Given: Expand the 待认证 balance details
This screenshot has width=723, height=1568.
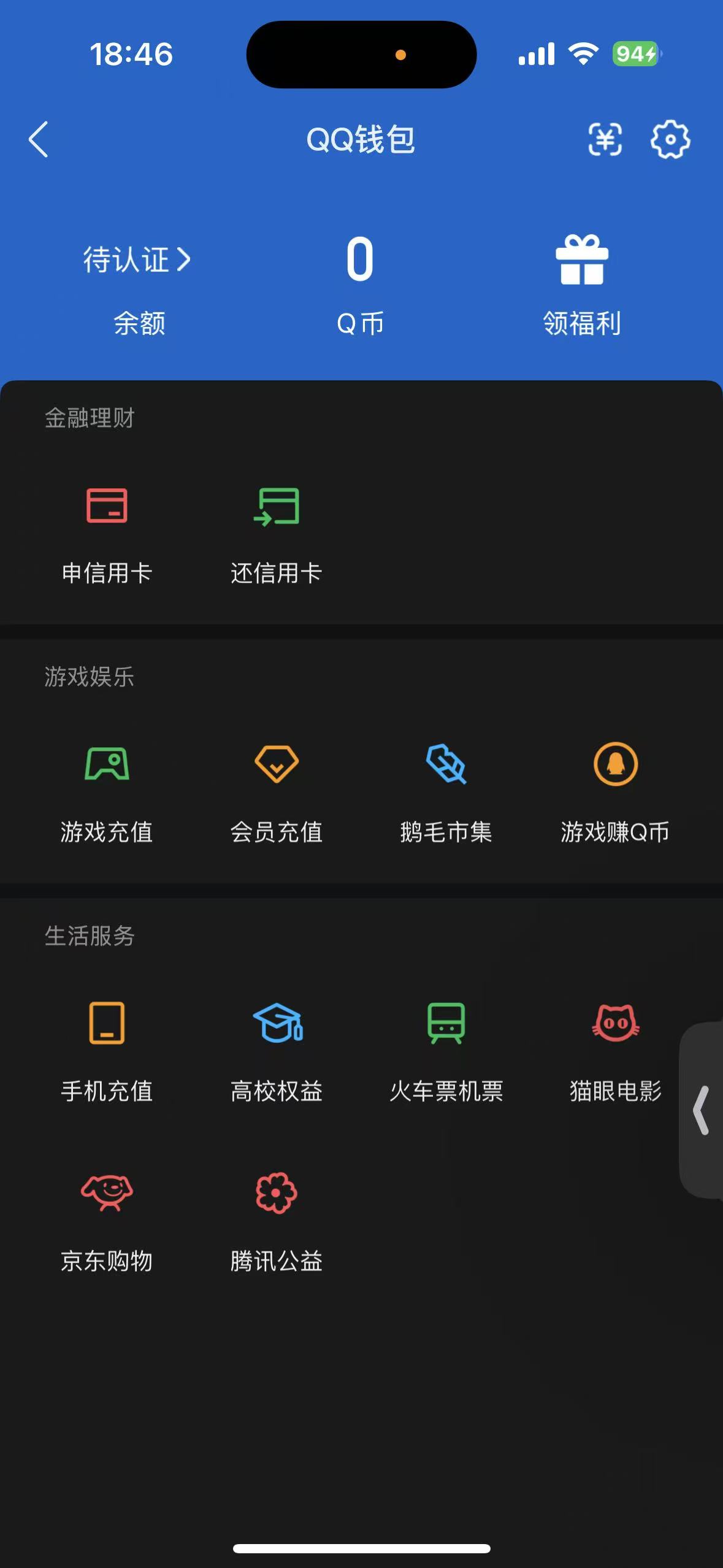Looking at the screenshot, I should pyautogui.click(x=136, y=261).
